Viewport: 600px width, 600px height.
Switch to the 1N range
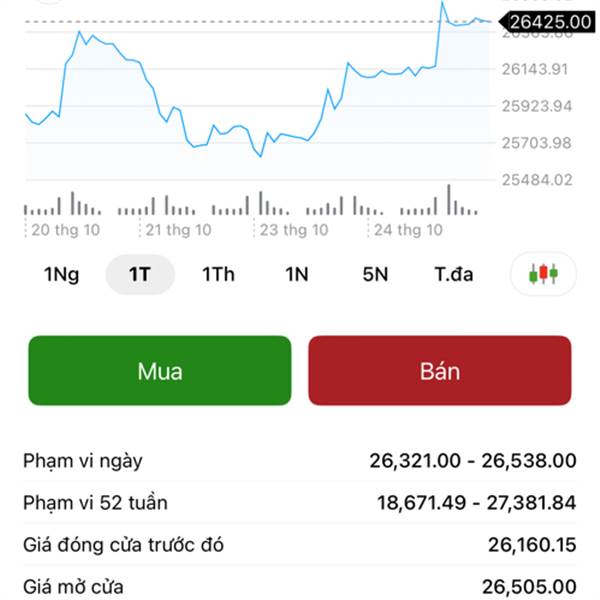pyautogui.click(x=297, y=274)
